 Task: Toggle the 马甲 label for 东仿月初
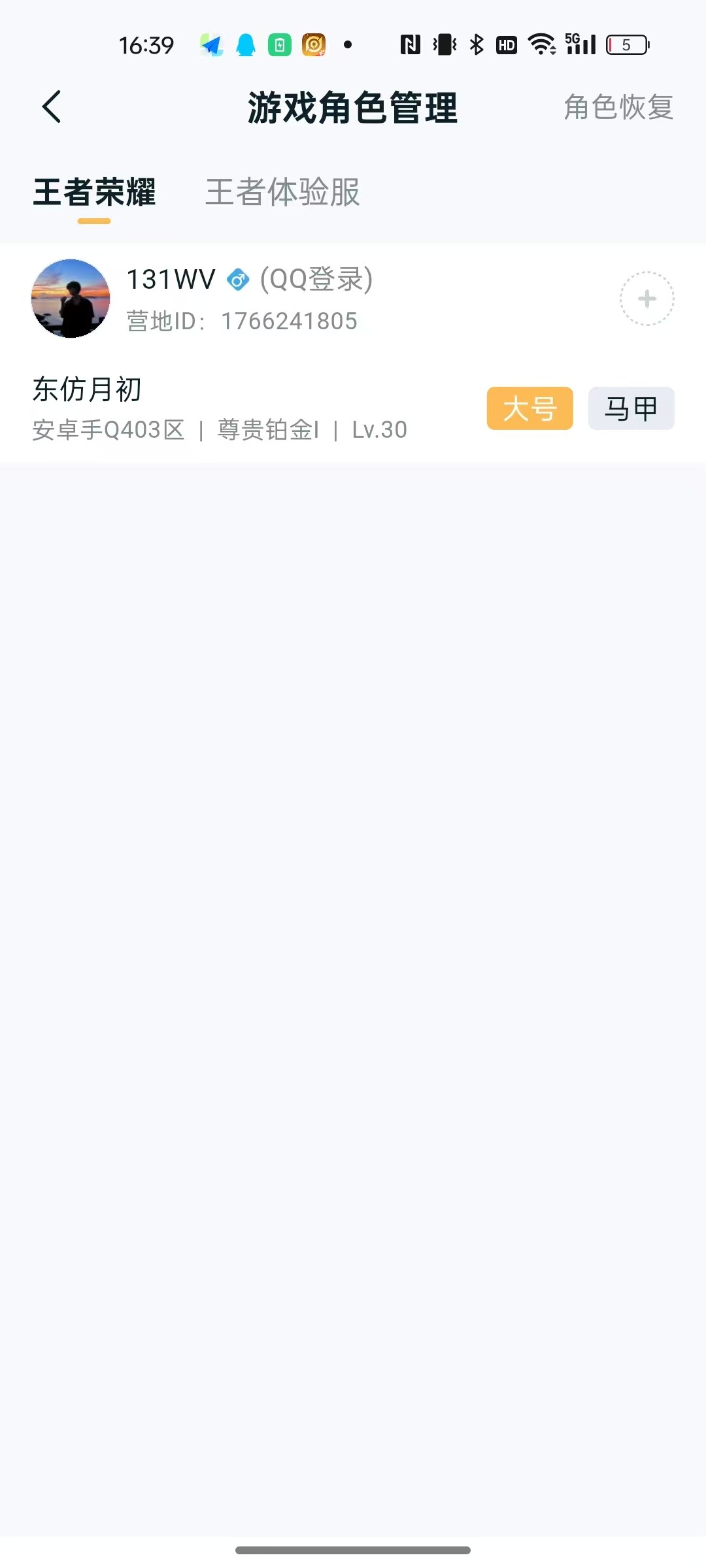click(630, 408)
